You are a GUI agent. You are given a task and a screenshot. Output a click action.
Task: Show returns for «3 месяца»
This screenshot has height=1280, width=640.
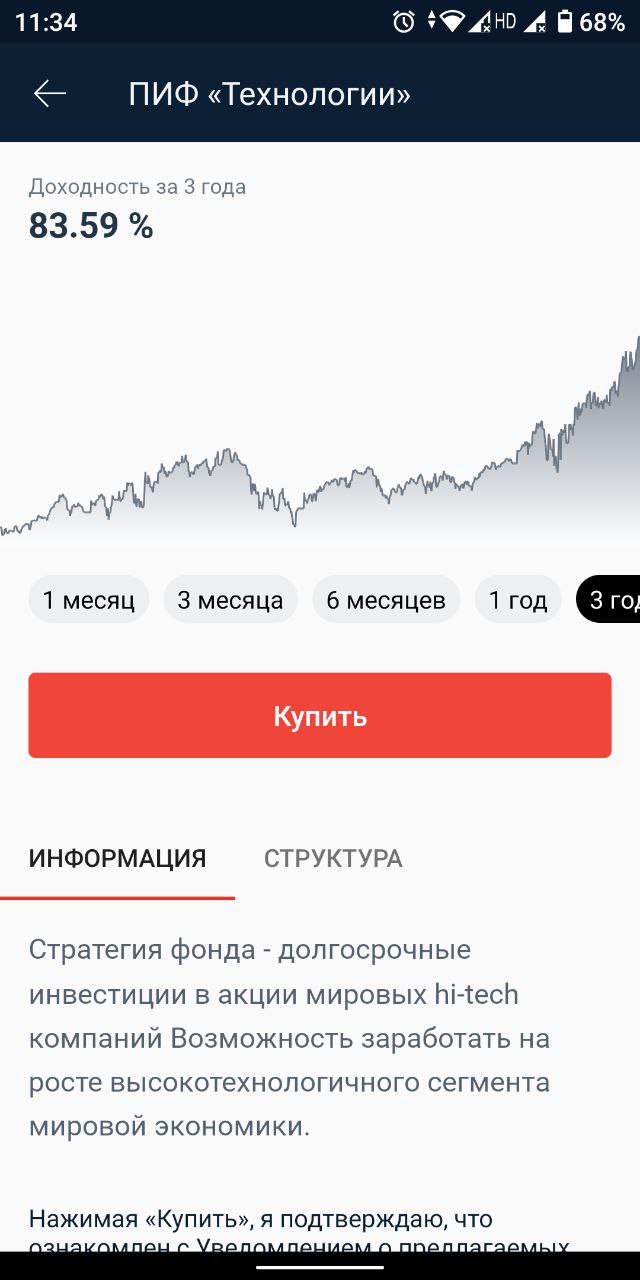pyautogui.click(x=230, y=600)
